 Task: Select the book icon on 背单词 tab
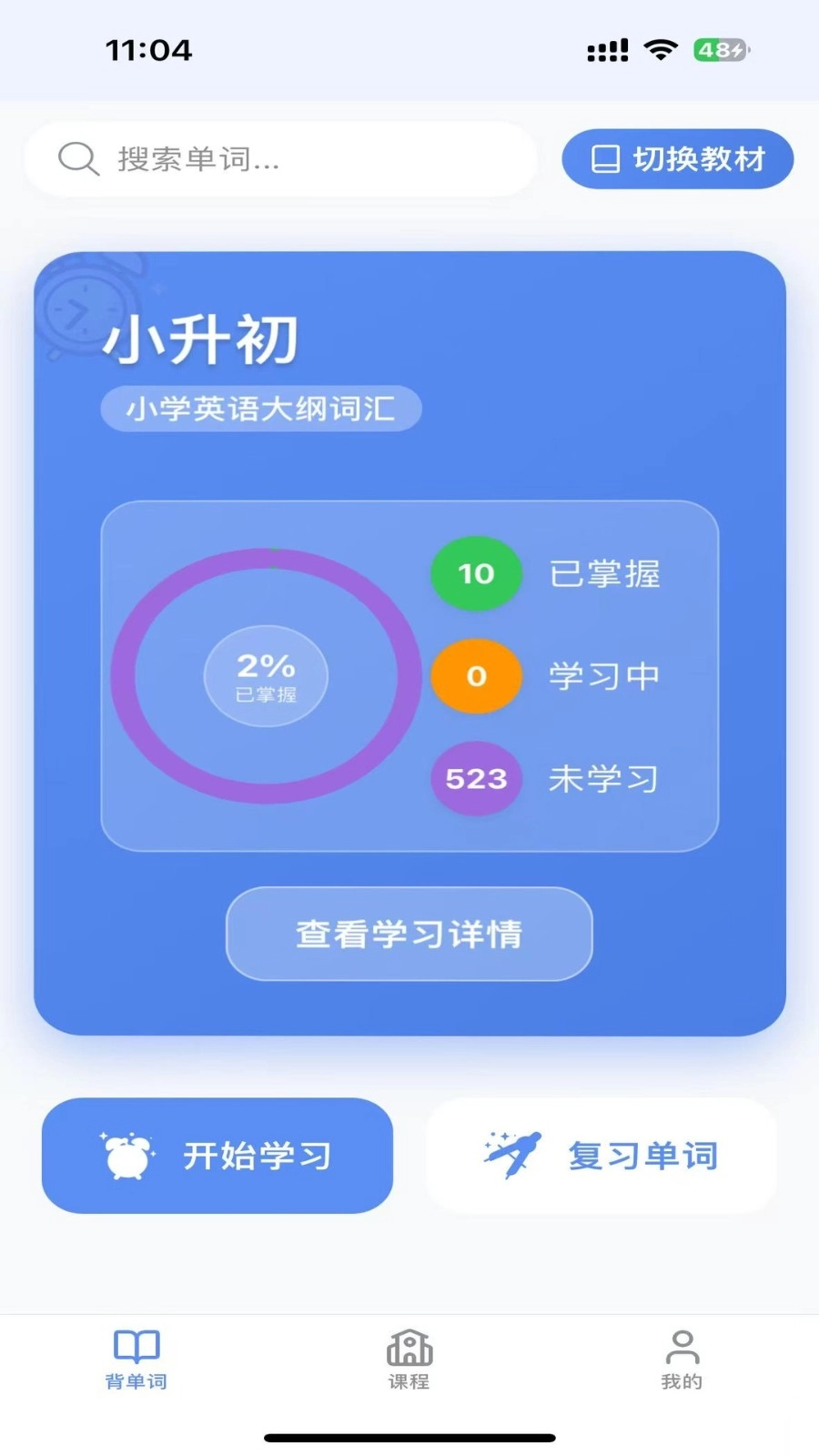click(x=135, y=1347)
